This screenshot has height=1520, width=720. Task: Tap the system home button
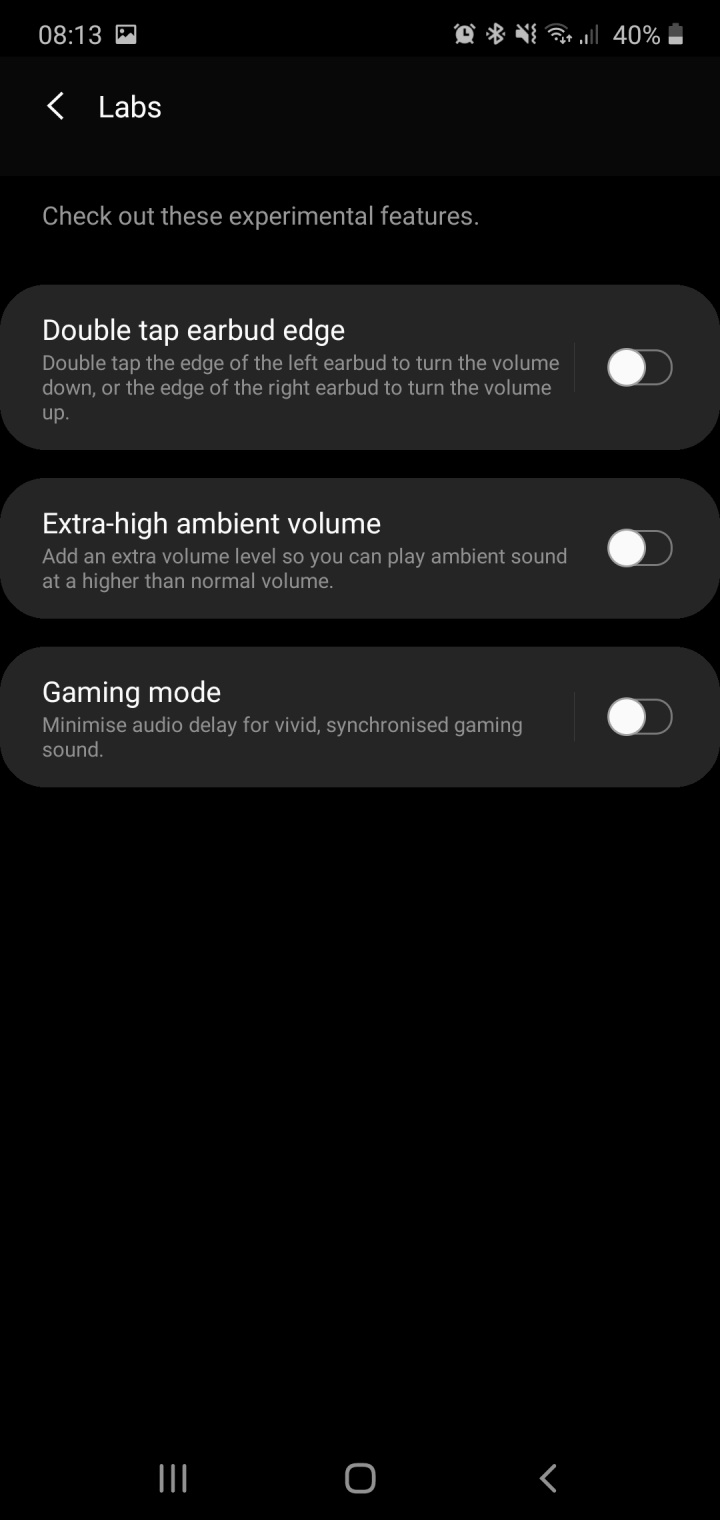360,1478
